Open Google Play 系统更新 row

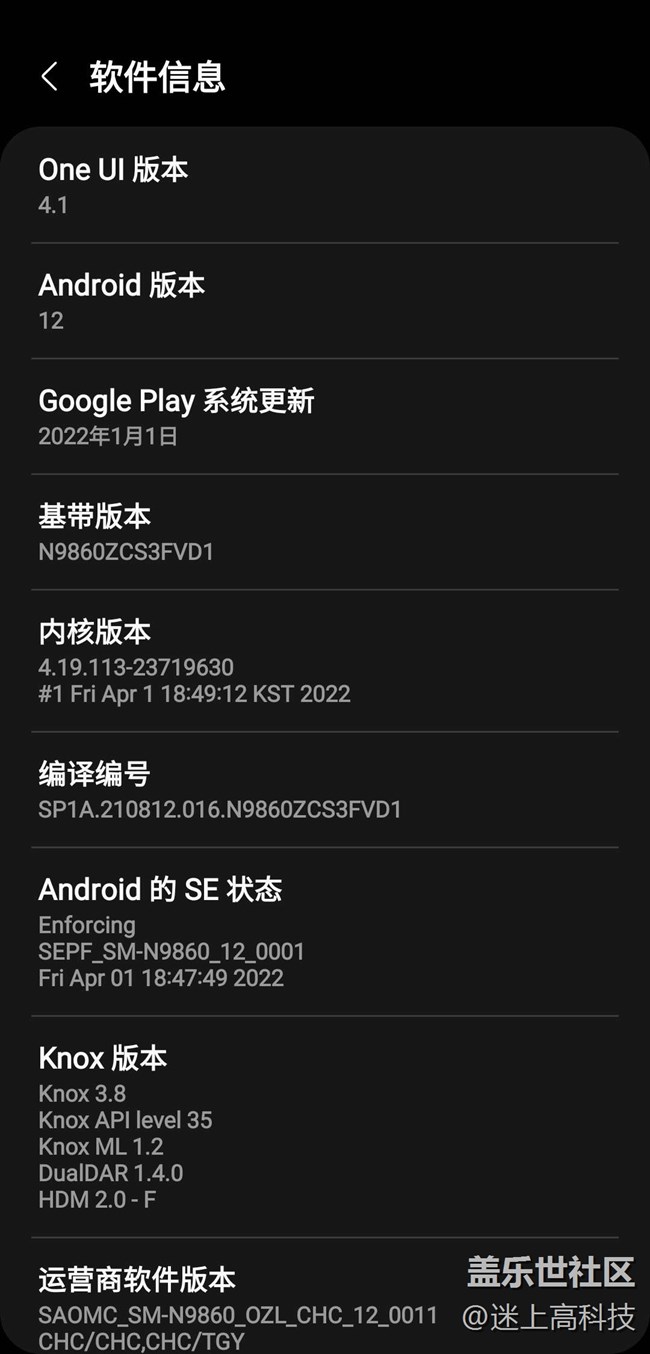click(325, 416)
